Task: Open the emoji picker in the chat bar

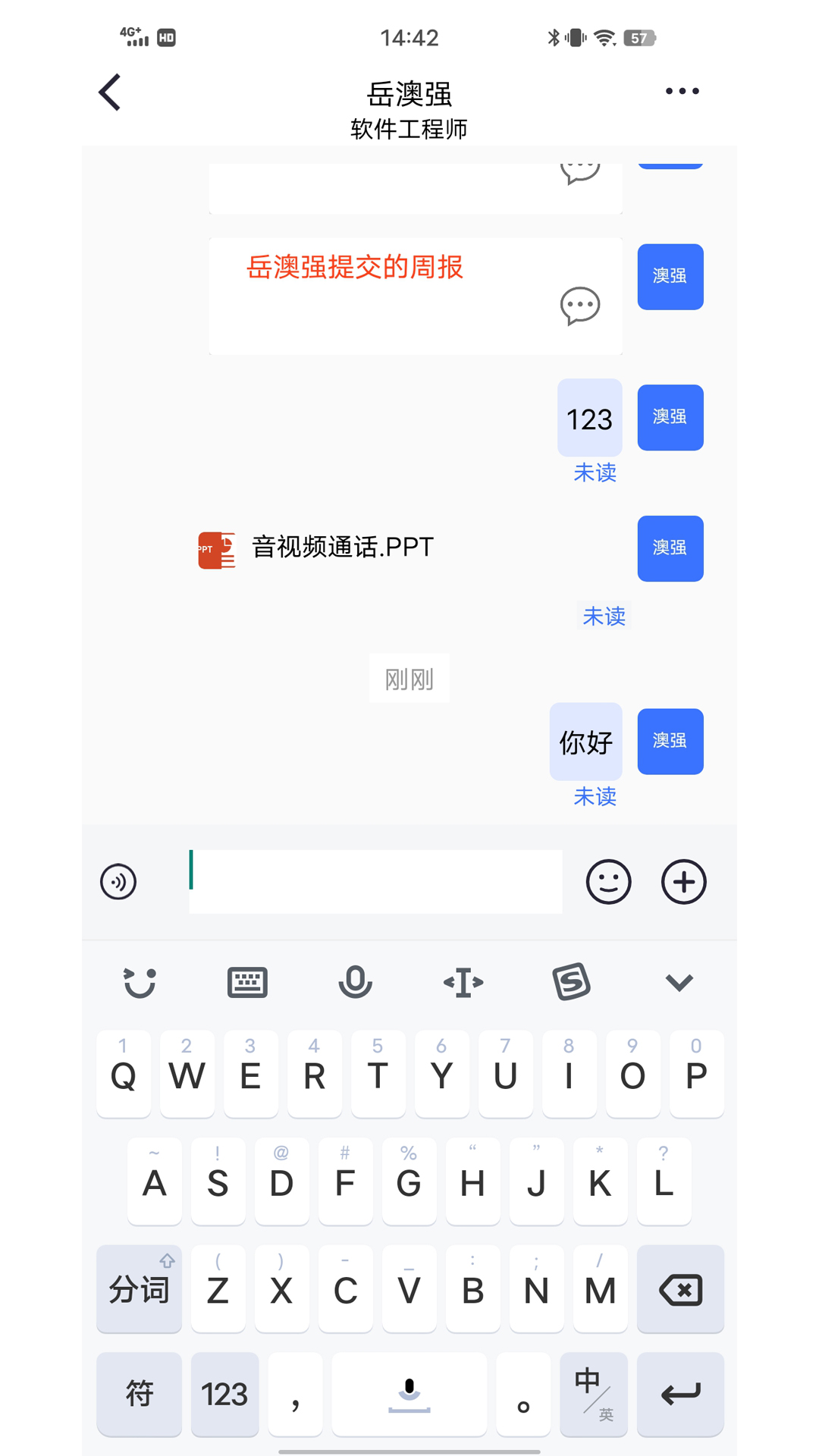Action: coord(608,882)
